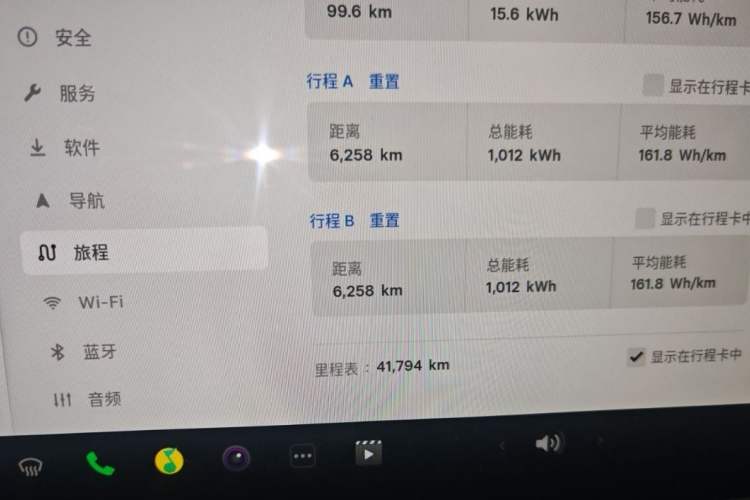The width and height of the screenshot is (750, 500).
Task: Open the video theater app
Action: (x=368, y=453)
